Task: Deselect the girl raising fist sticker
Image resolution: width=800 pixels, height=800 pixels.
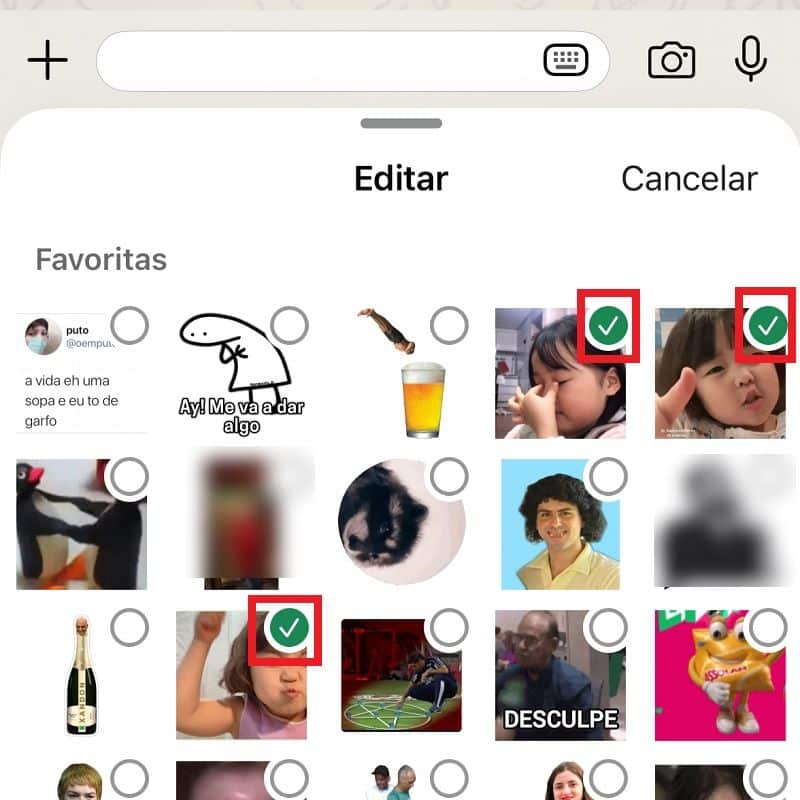Action: 241,676
